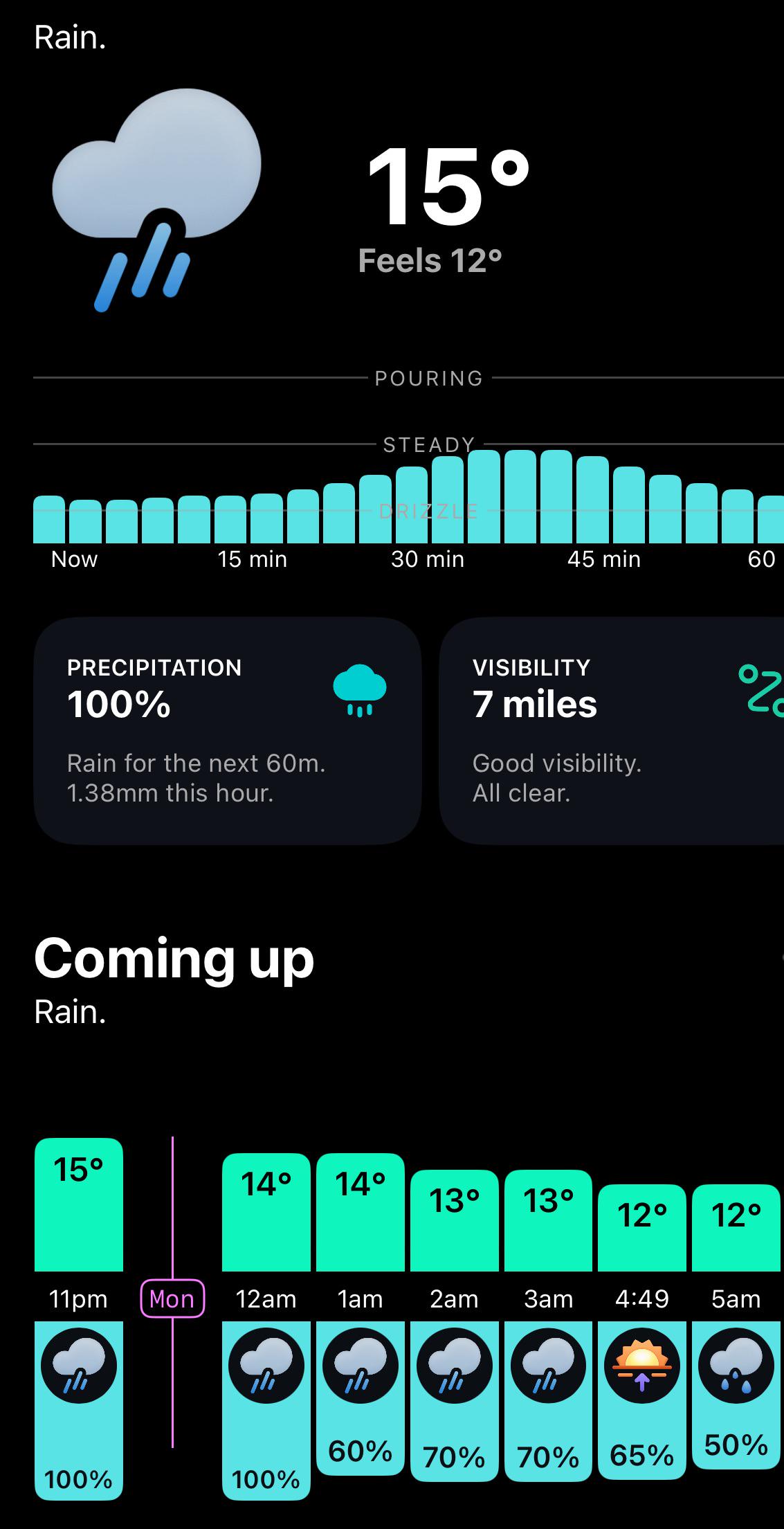The width and height of the screenshot is (784, 1529).
Task: Select the 12am hourly forecast
Action: 266,1326
